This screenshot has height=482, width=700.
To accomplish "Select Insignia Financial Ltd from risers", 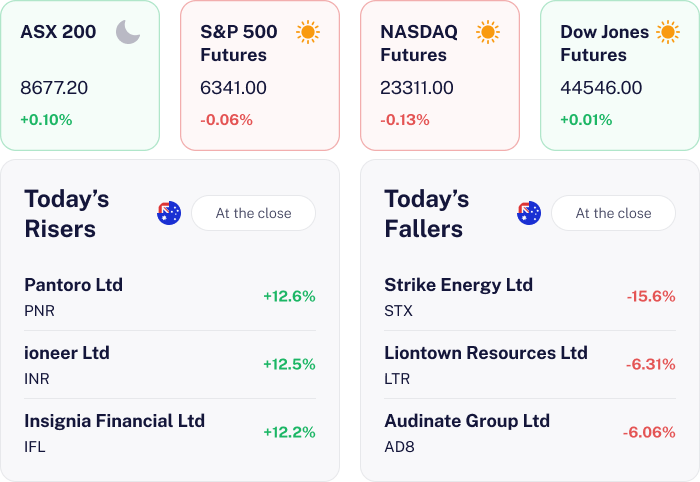I will point(169,433).
